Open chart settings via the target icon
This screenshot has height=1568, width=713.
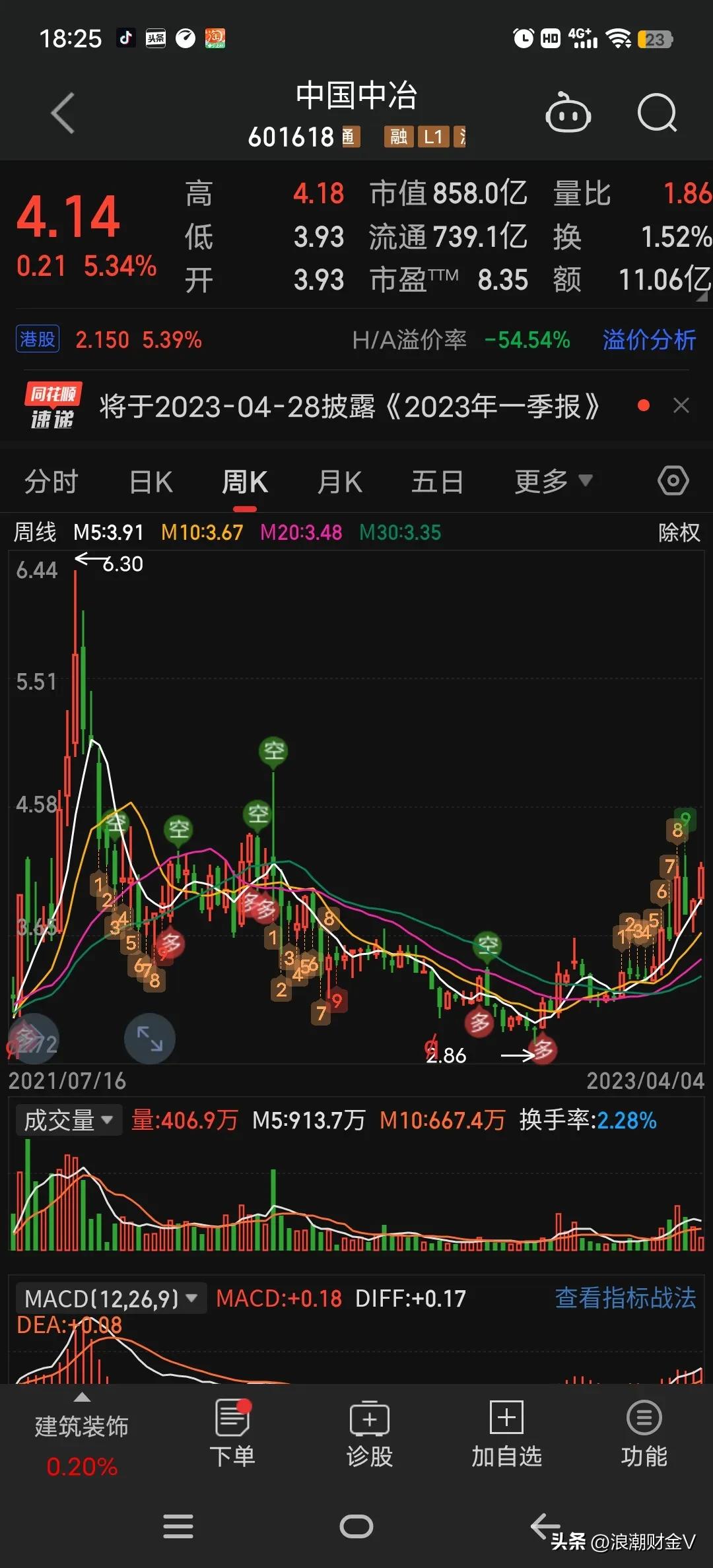click(673, 481)
